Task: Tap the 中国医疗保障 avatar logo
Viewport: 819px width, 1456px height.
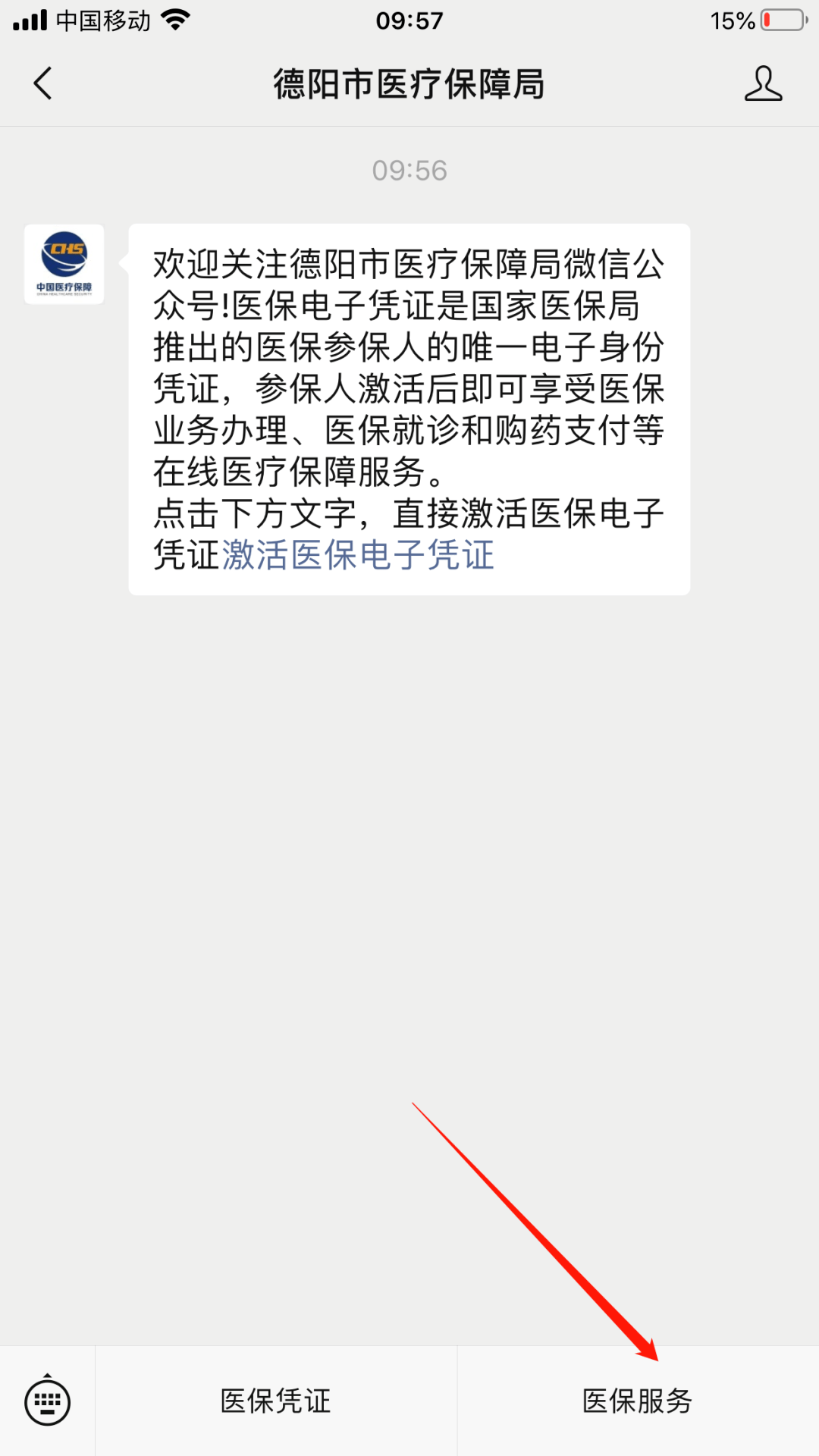Action: coord(64,265)
